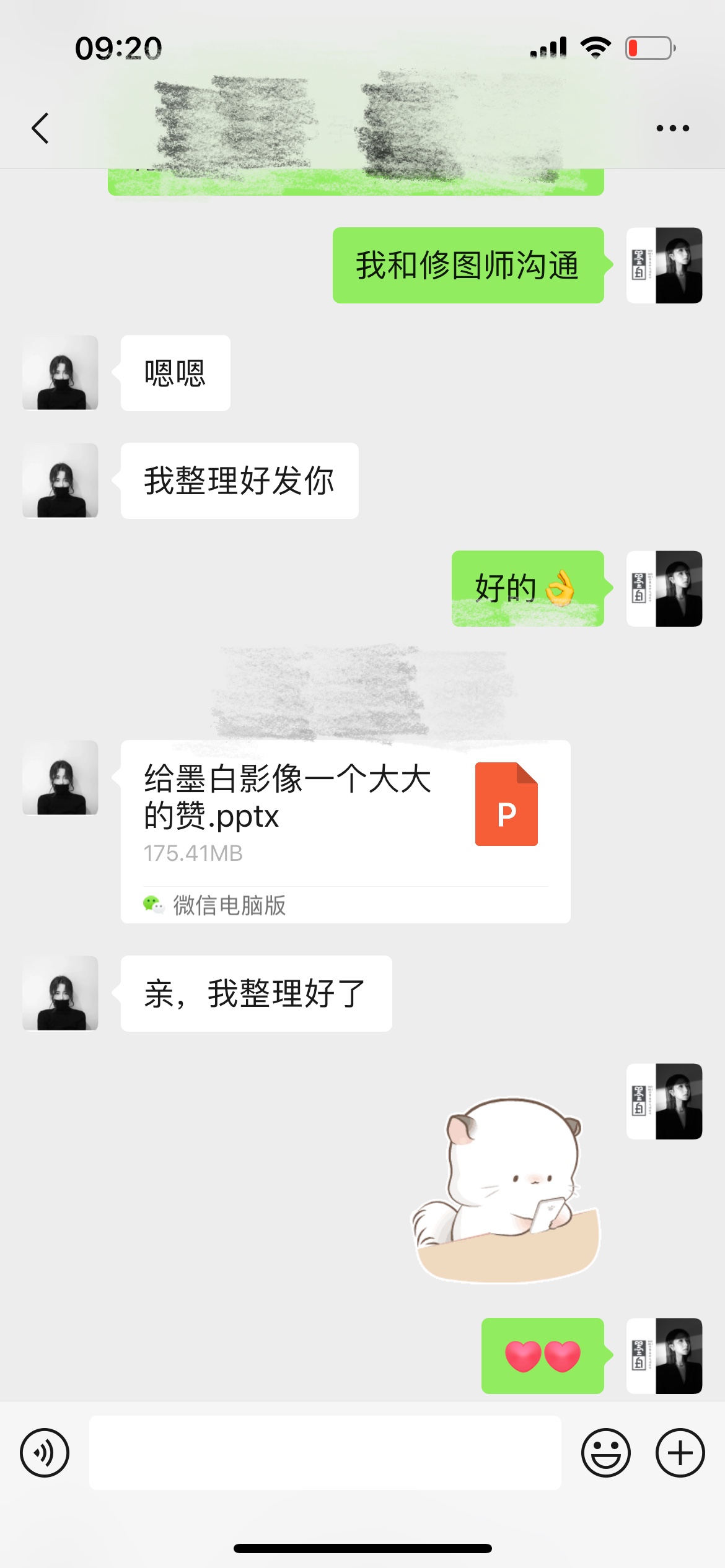Switch to voice message input

pyautogui.click(x=45, y=1452)
